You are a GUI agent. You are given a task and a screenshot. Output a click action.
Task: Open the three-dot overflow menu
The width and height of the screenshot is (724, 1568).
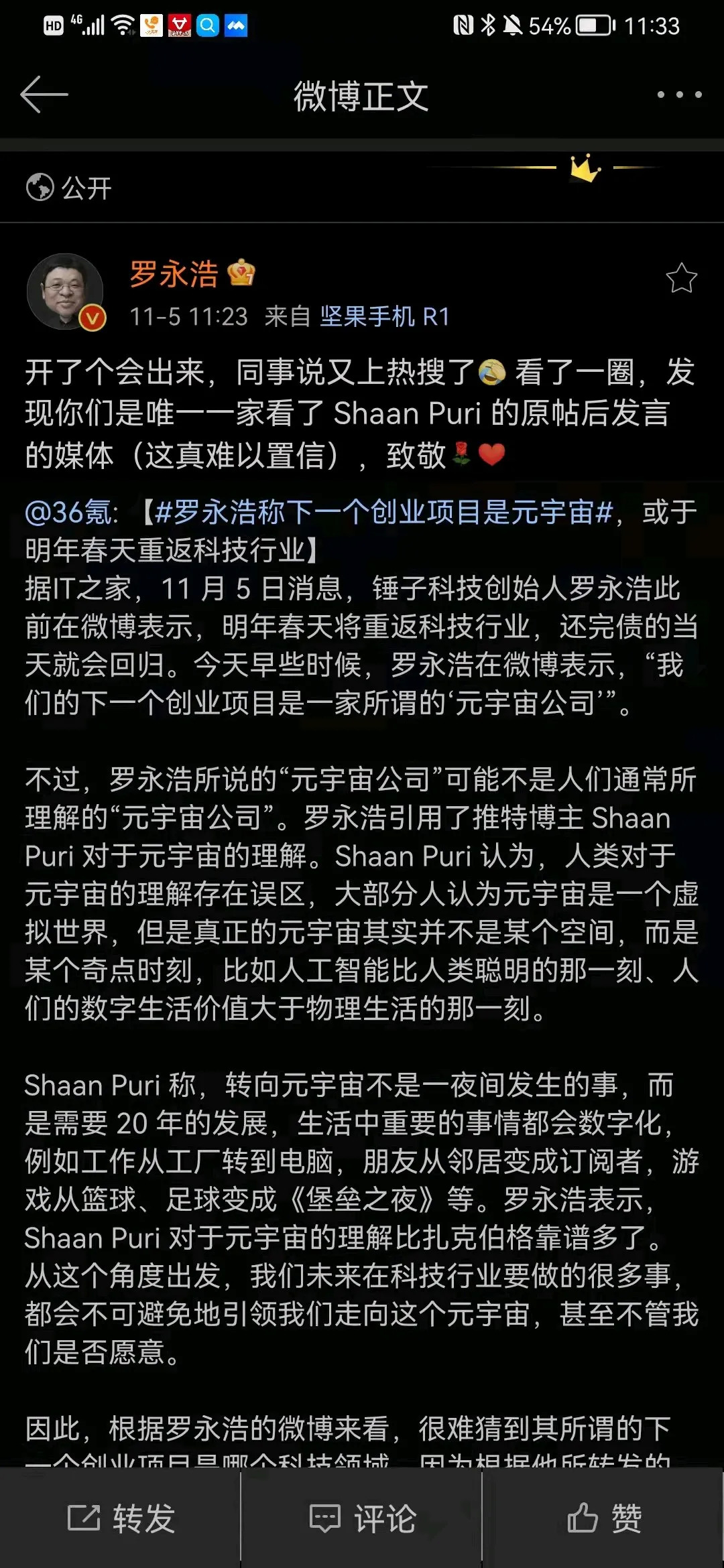pos(679,94)
